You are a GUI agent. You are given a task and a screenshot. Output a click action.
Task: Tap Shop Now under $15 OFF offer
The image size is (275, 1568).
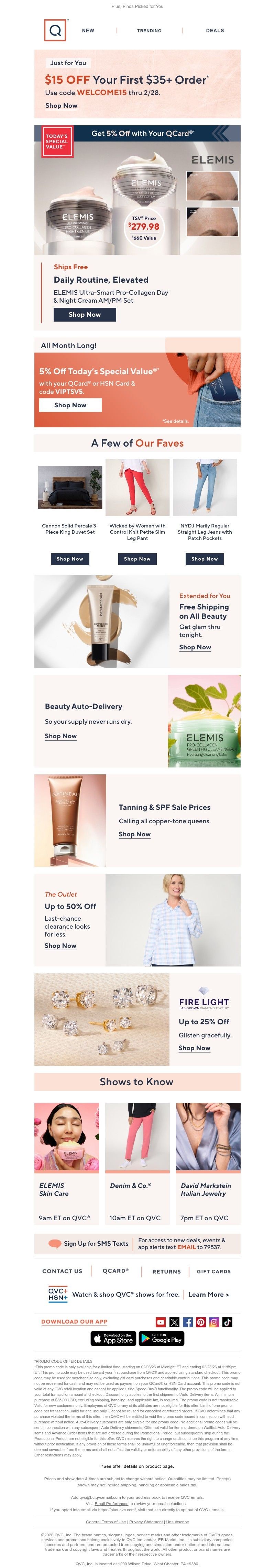pos(61,106)
